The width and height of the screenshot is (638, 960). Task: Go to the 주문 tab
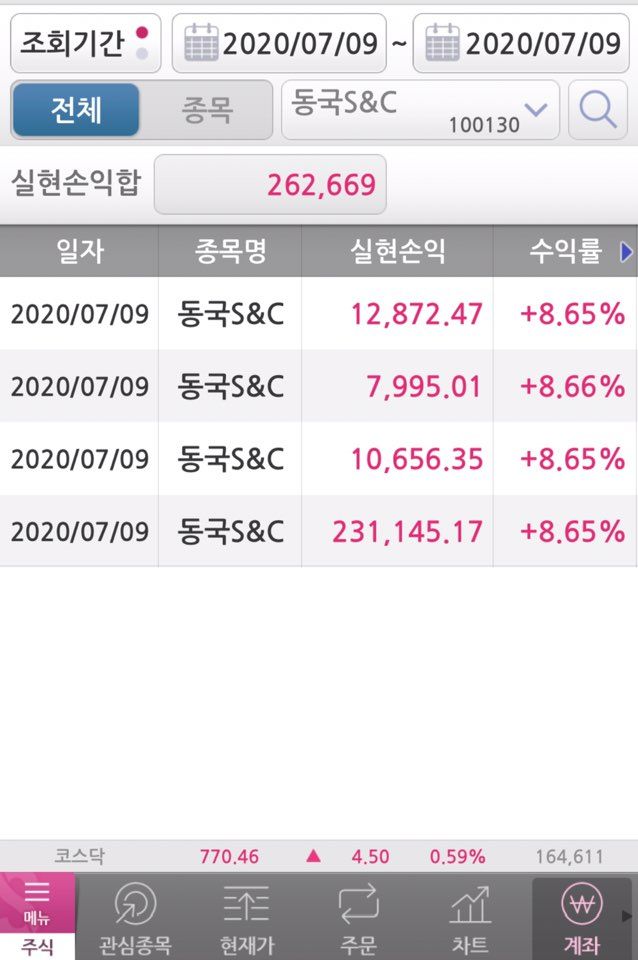(x=358, y=917)
